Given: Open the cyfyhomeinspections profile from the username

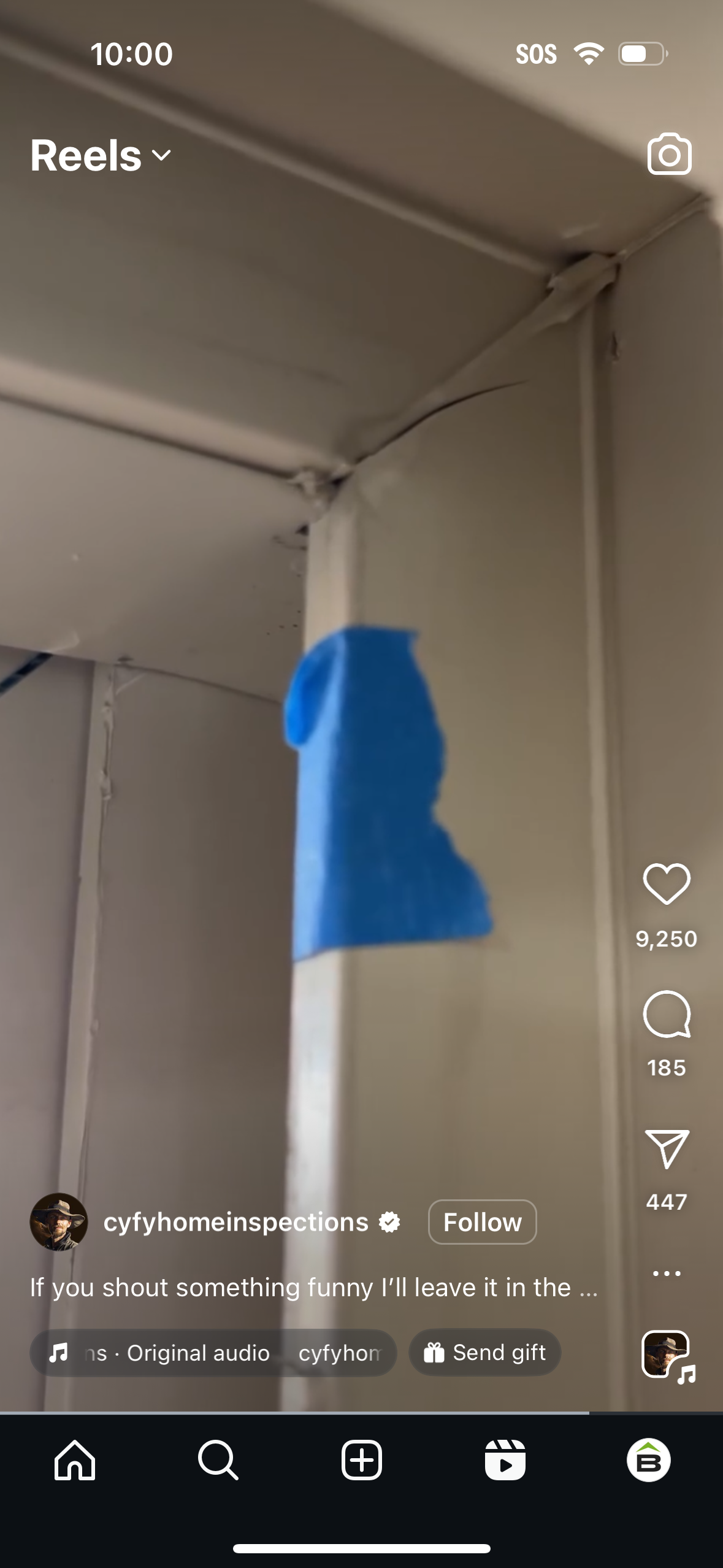Looking at the screenshot, I should tap(236, 1222).
